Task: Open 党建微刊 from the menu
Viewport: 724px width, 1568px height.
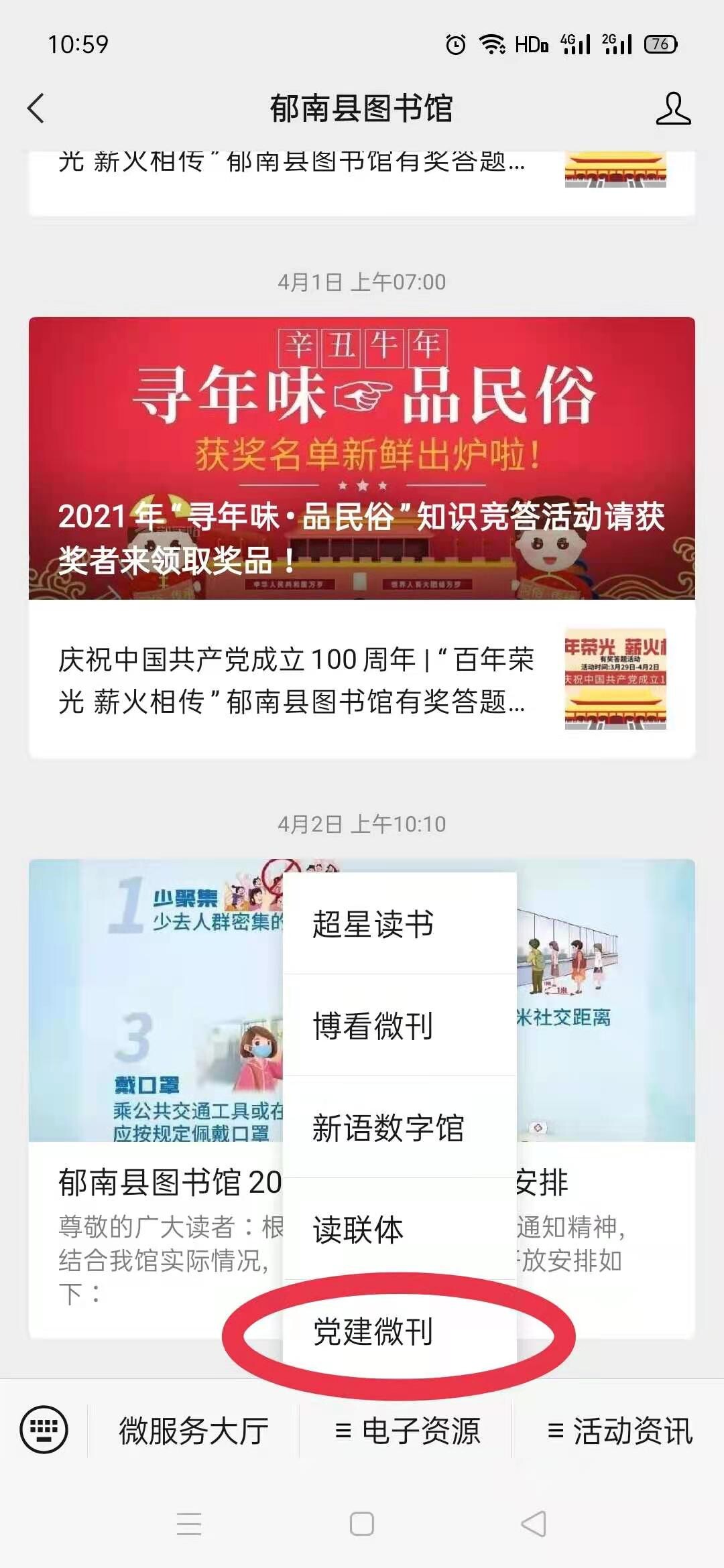Action: [400, 1331]
